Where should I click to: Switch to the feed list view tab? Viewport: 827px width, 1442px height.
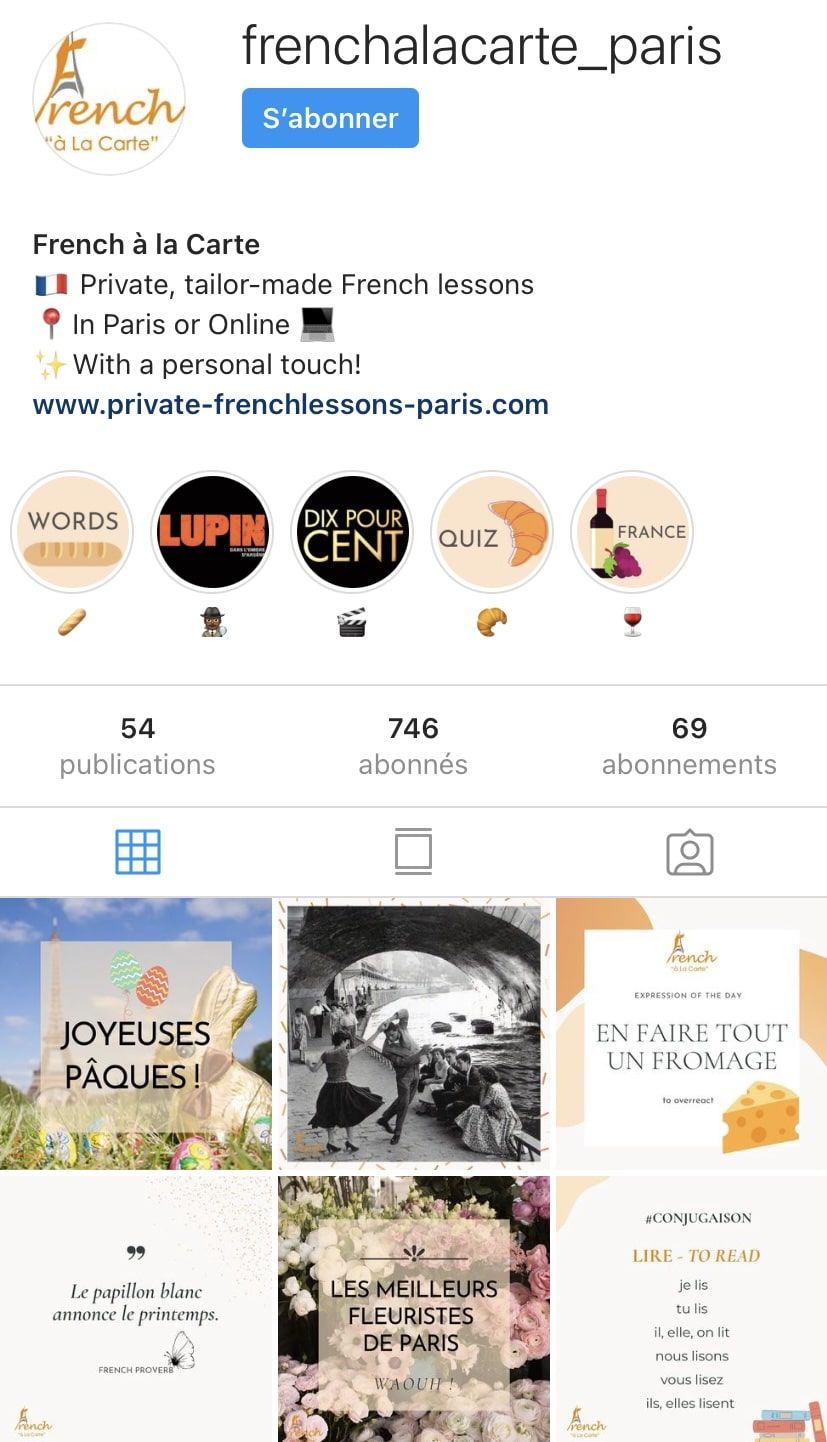pyautogui.click(x=413, y=852)
